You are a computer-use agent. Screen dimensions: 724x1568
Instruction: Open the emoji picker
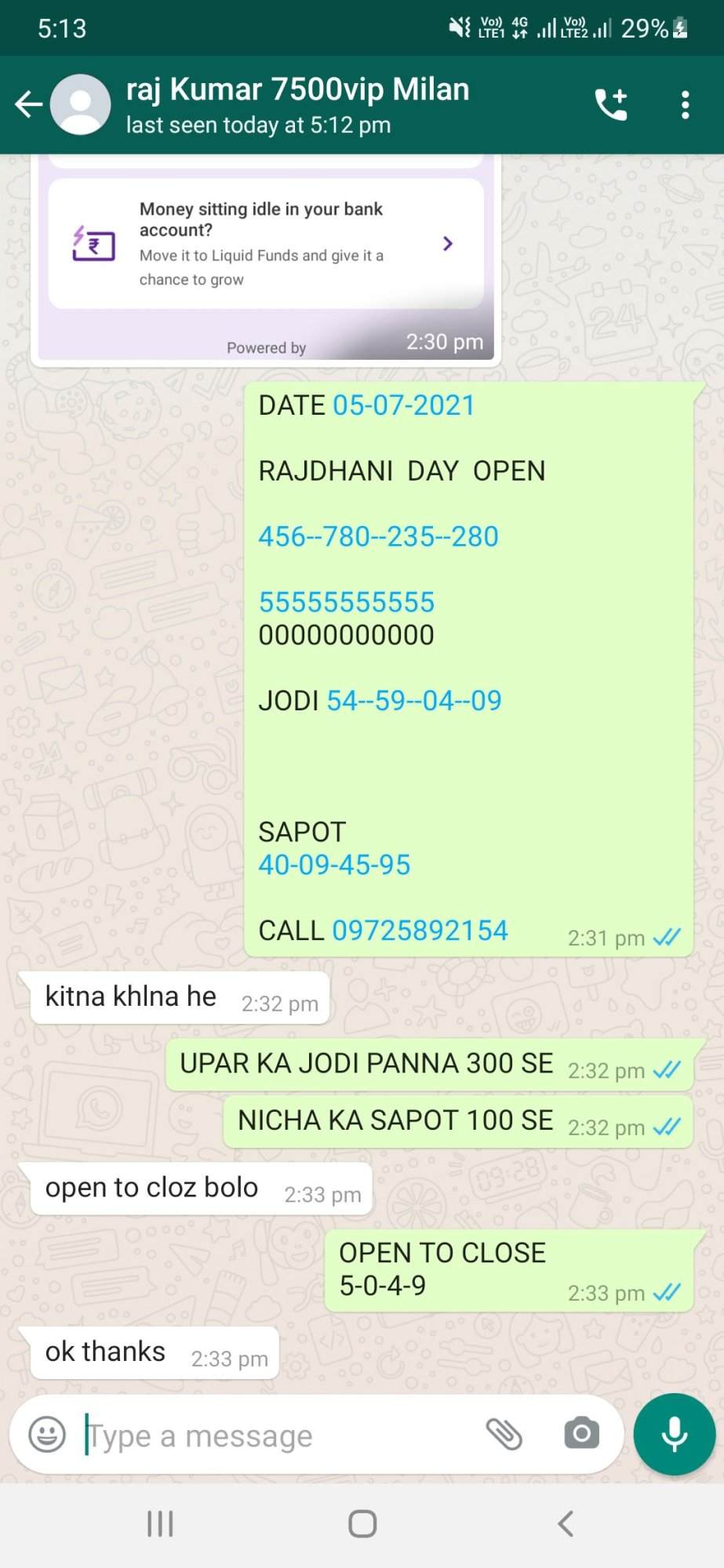[x=47, y=1435]
